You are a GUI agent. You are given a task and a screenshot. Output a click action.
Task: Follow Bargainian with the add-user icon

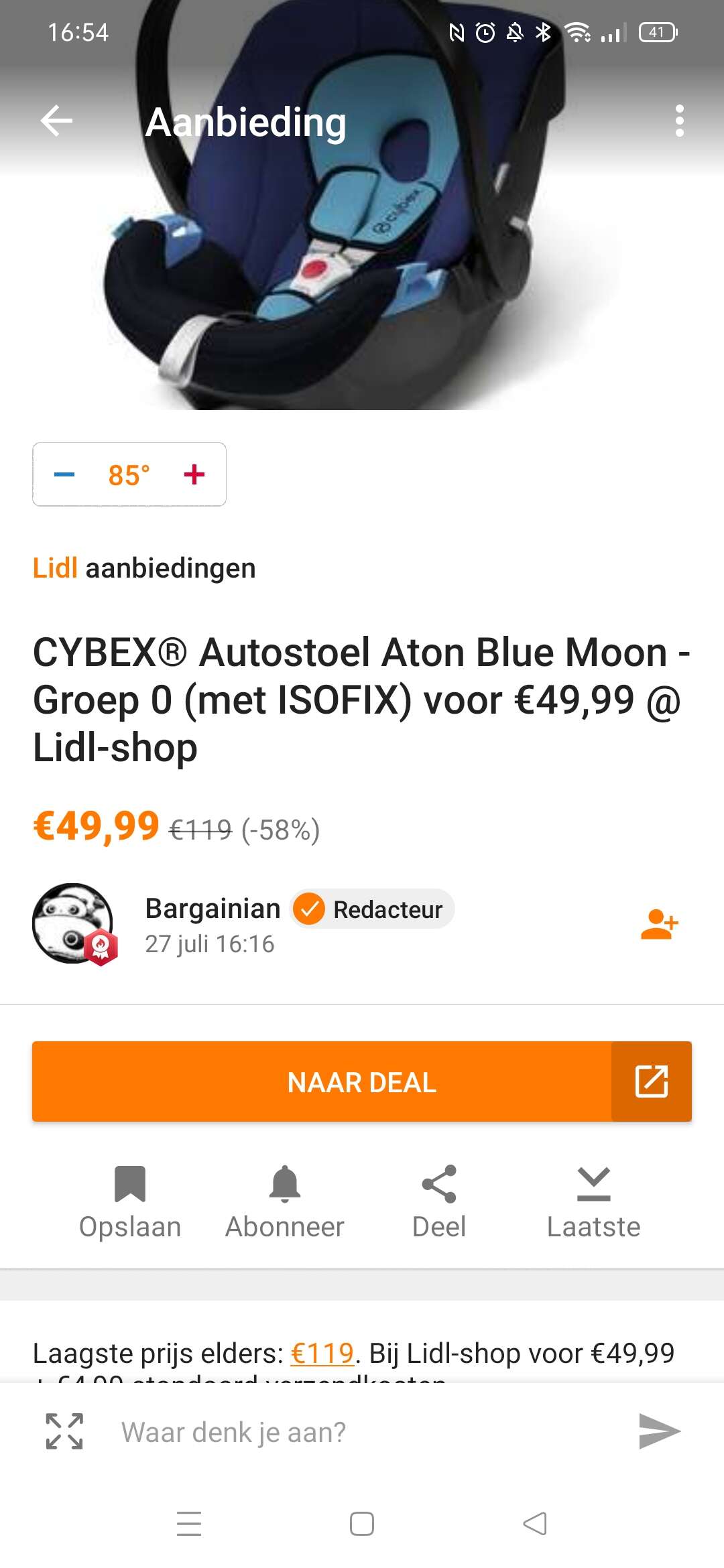click(x=660, y=924)
